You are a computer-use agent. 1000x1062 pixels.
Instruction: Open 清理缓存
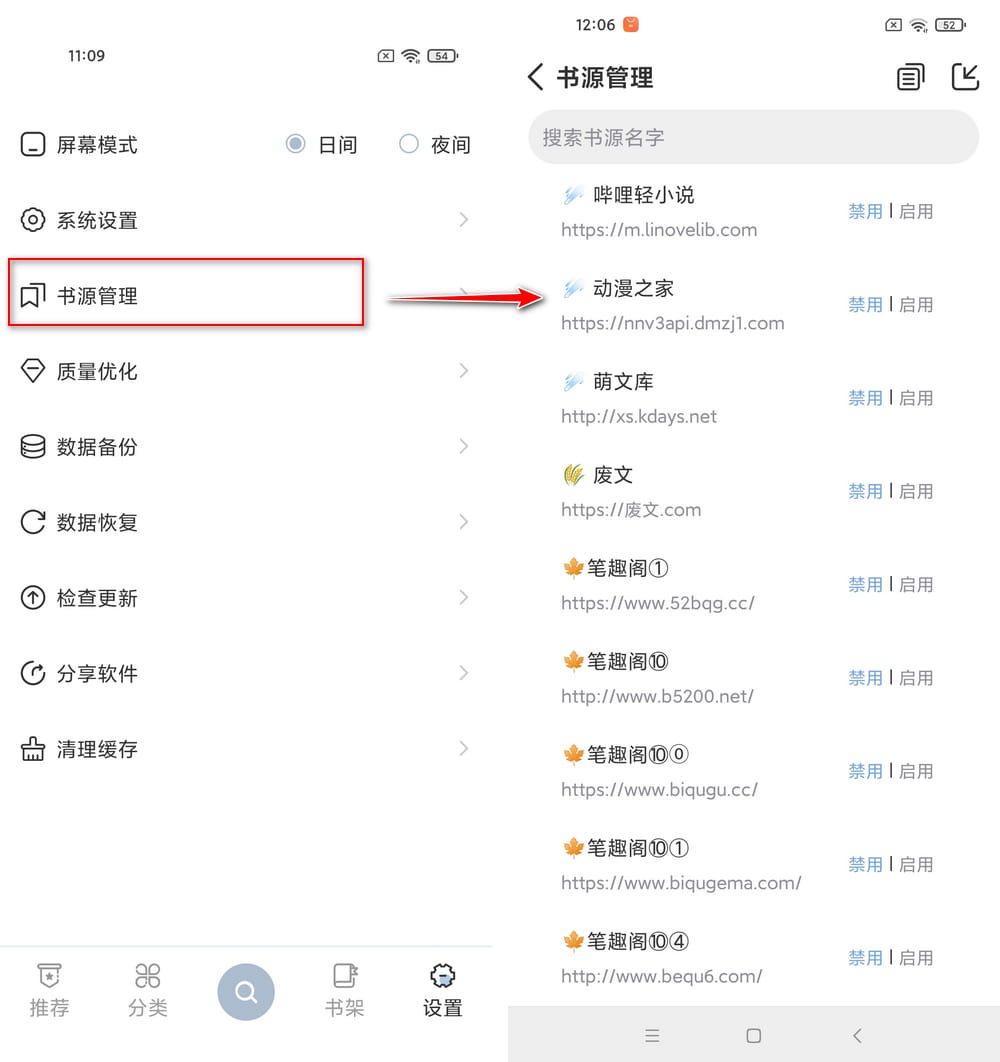click(245, 749)
